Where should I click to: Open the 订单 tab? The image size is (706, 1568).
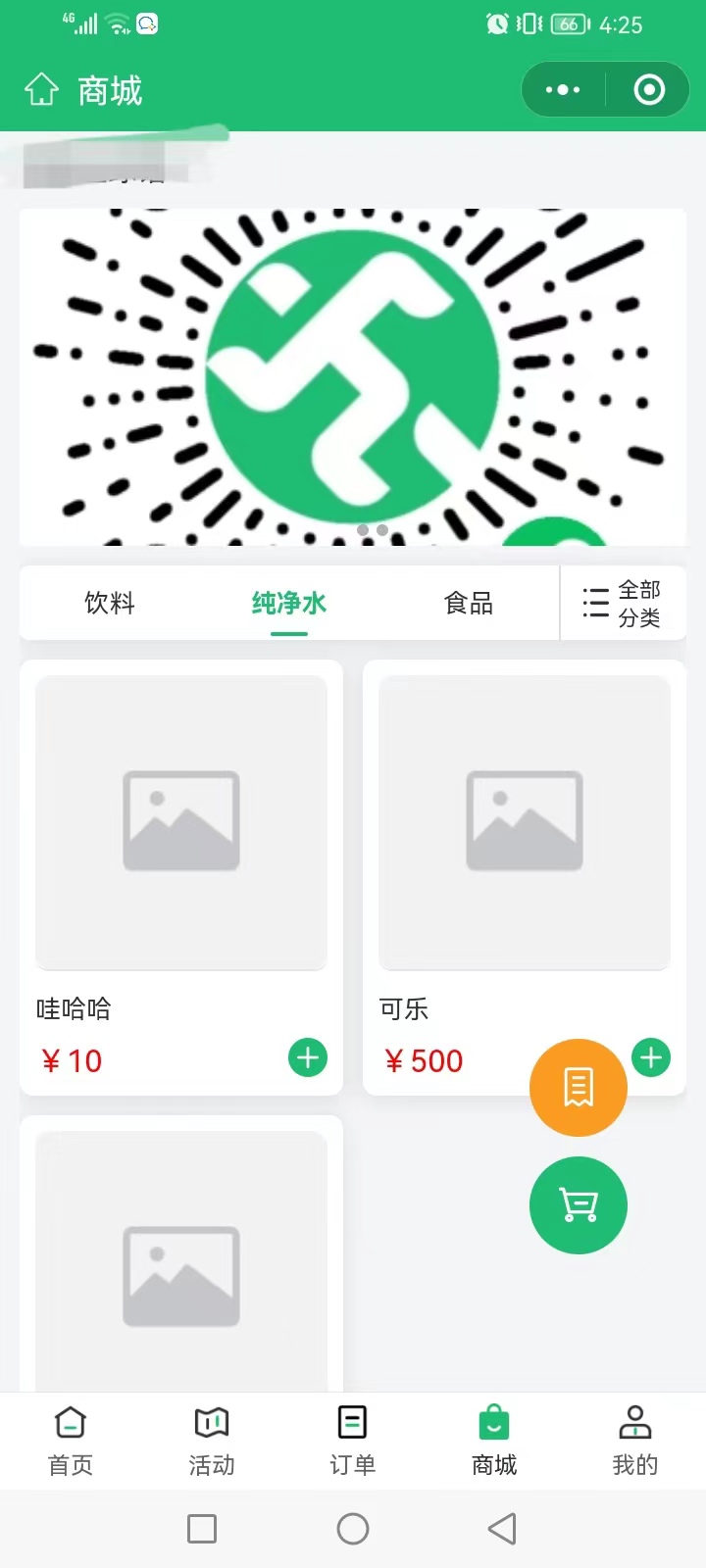click(x=352, y=1441)
